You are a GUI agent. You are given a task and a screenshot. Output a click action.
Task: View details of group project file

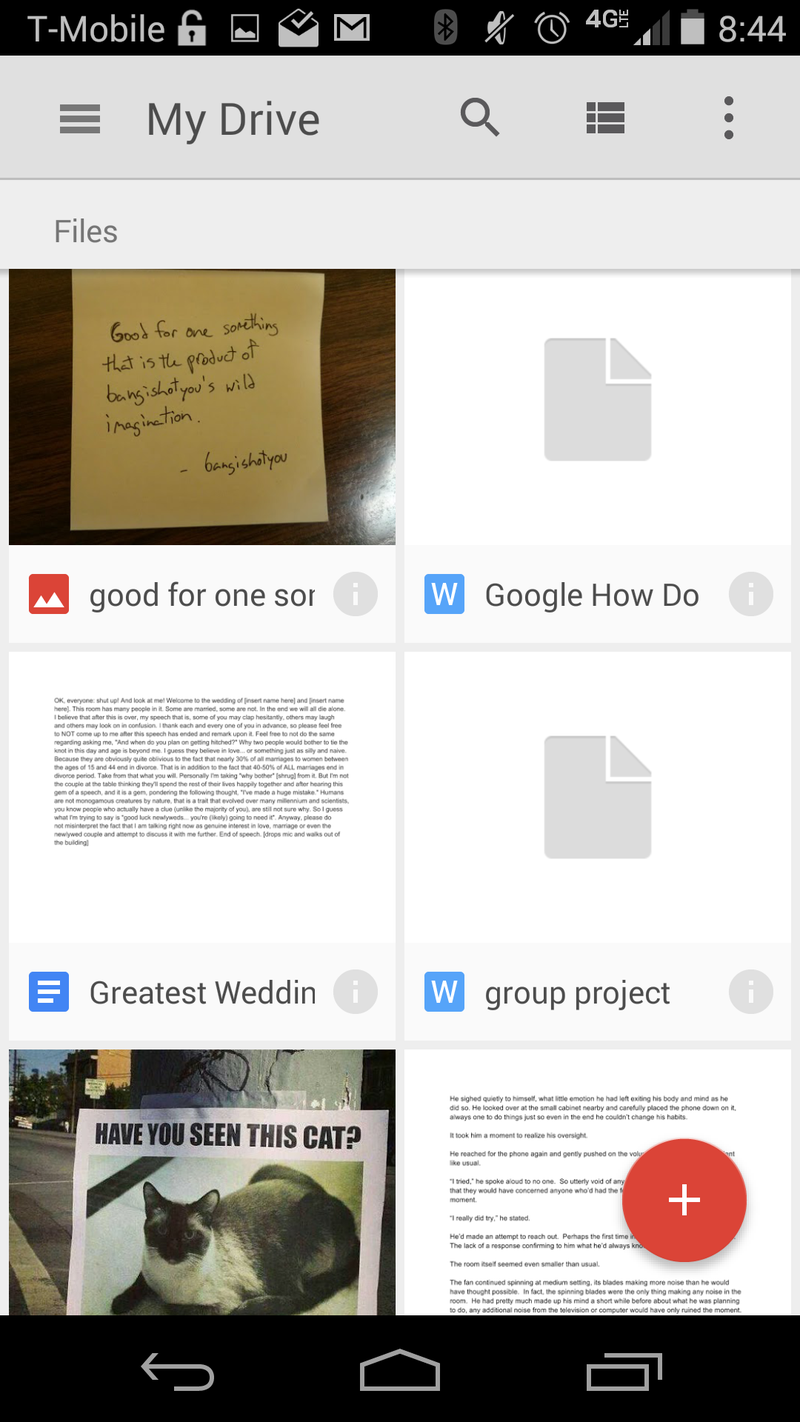click(750, 993)
